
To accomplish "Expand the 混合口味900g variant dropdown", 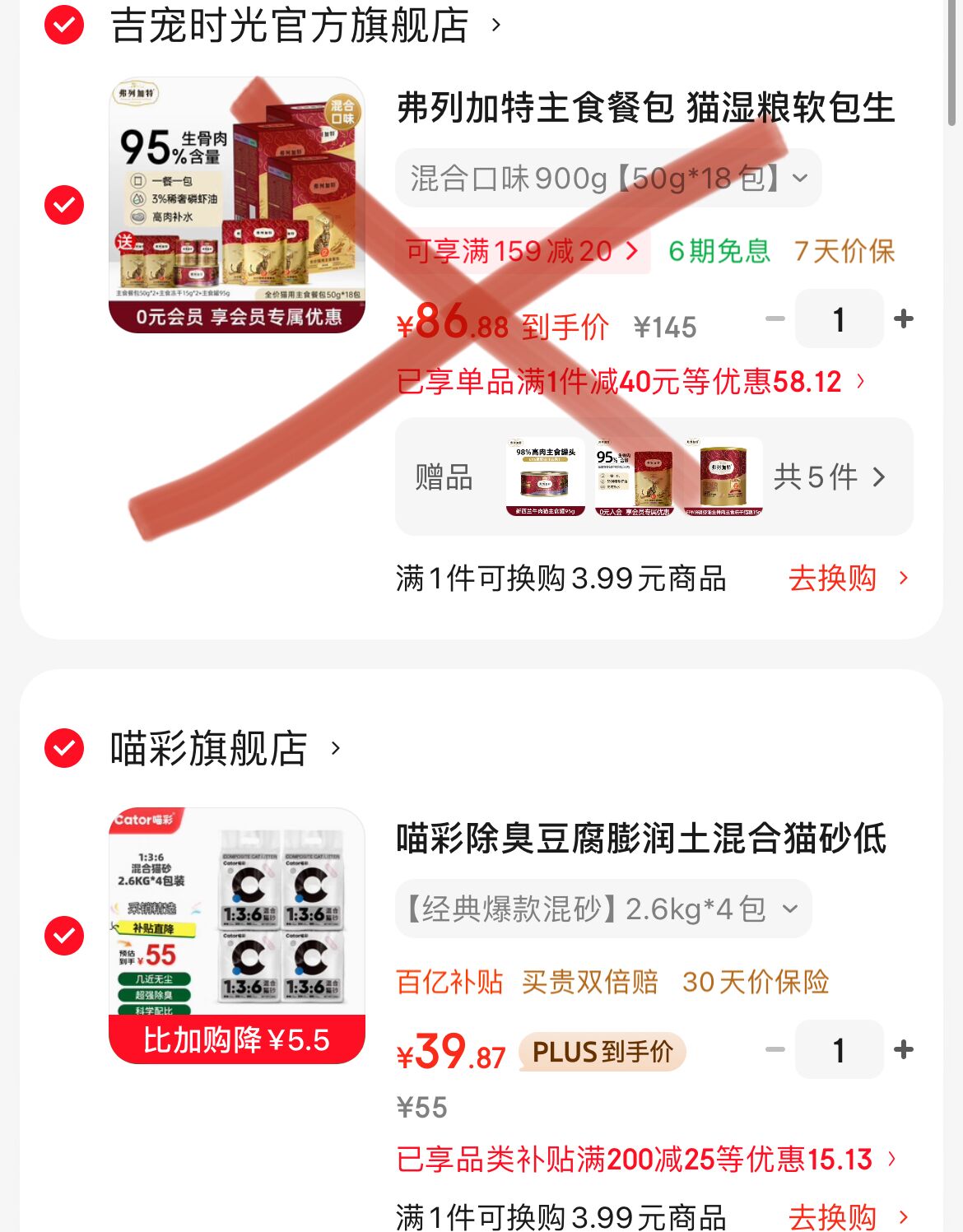I will point(608,178).
